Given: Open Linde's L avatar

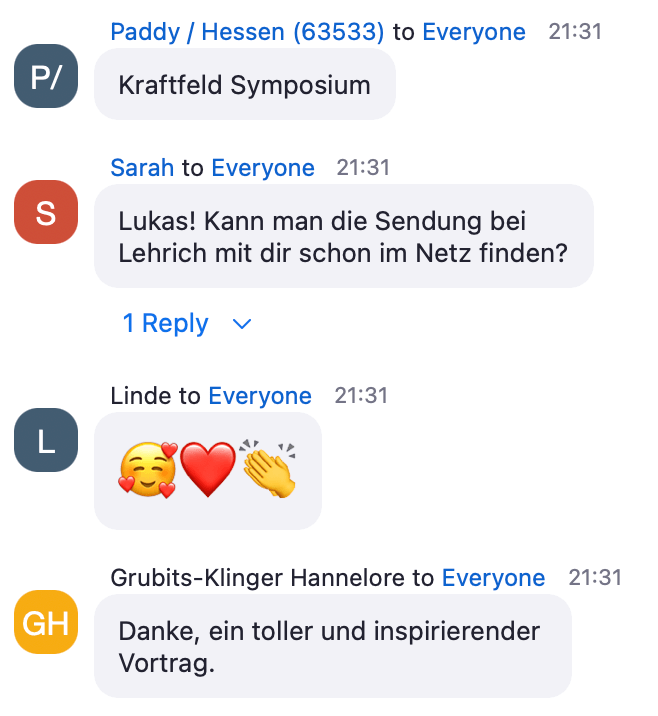Looking at the screenshot, I should (46, 440).
